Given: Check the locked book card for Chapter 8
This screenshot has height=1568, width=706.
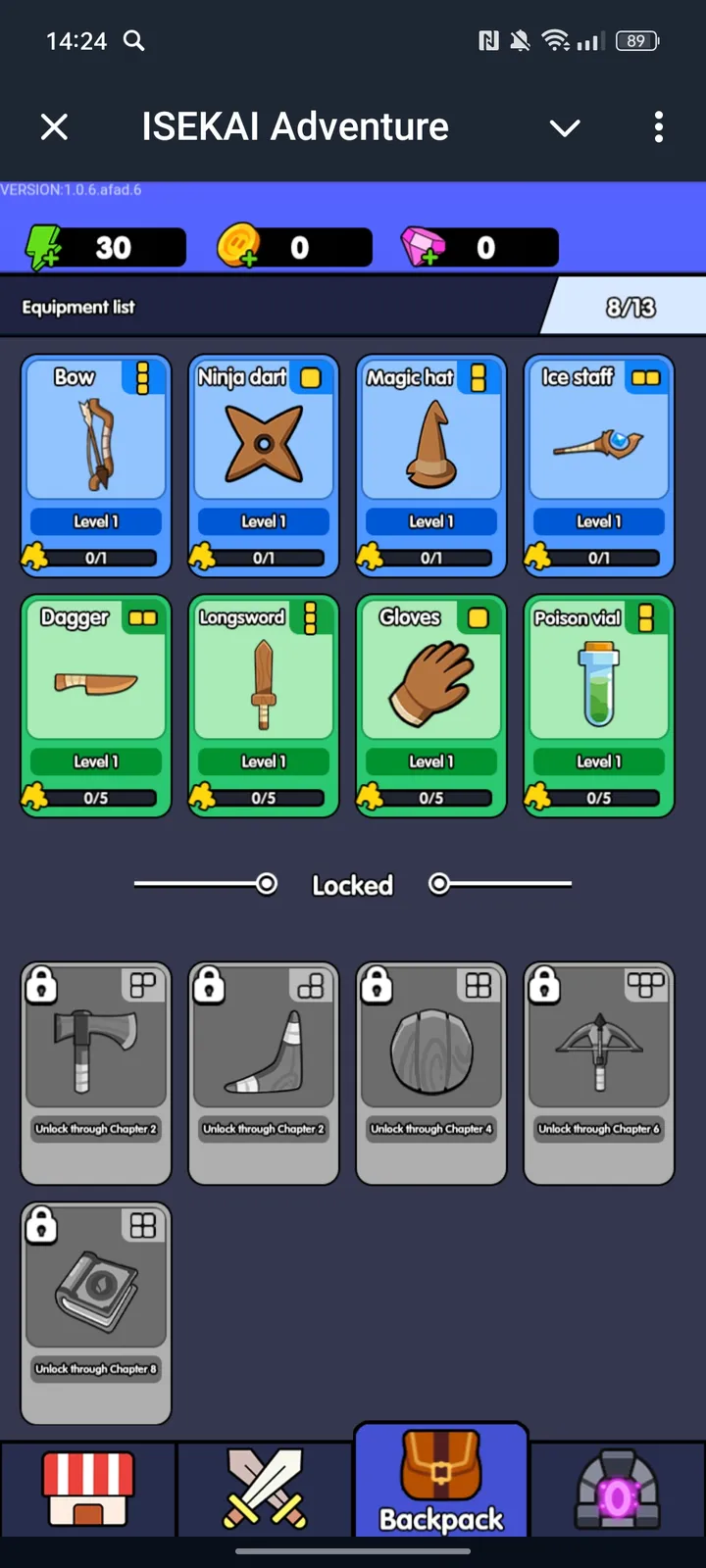Looking at the screenshot, I should tap(96, 1313).
